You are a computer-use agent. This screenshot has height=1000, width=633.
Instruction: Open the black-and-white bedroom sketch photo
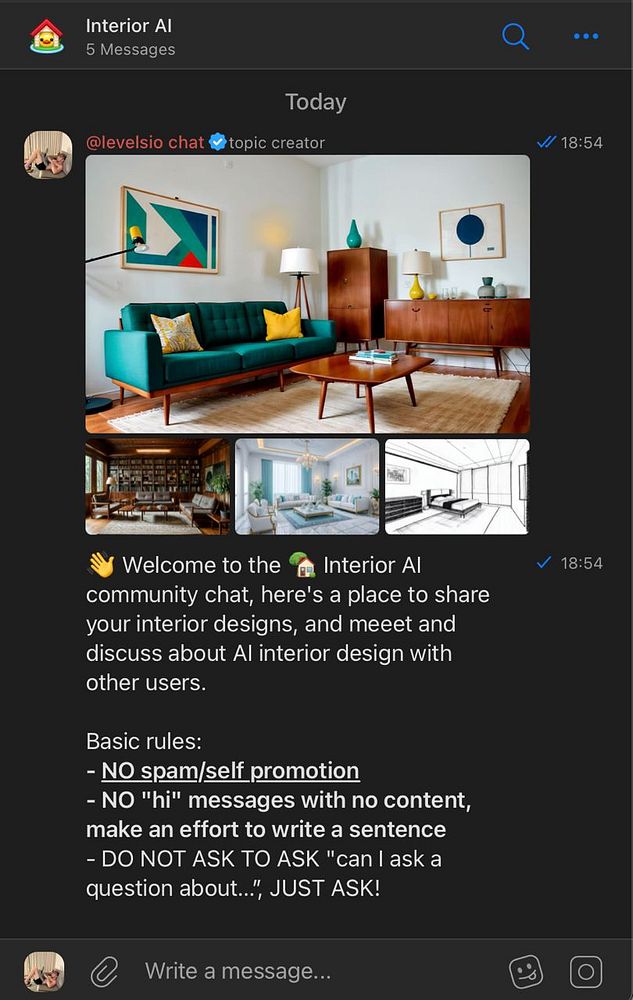pos(457,486)
